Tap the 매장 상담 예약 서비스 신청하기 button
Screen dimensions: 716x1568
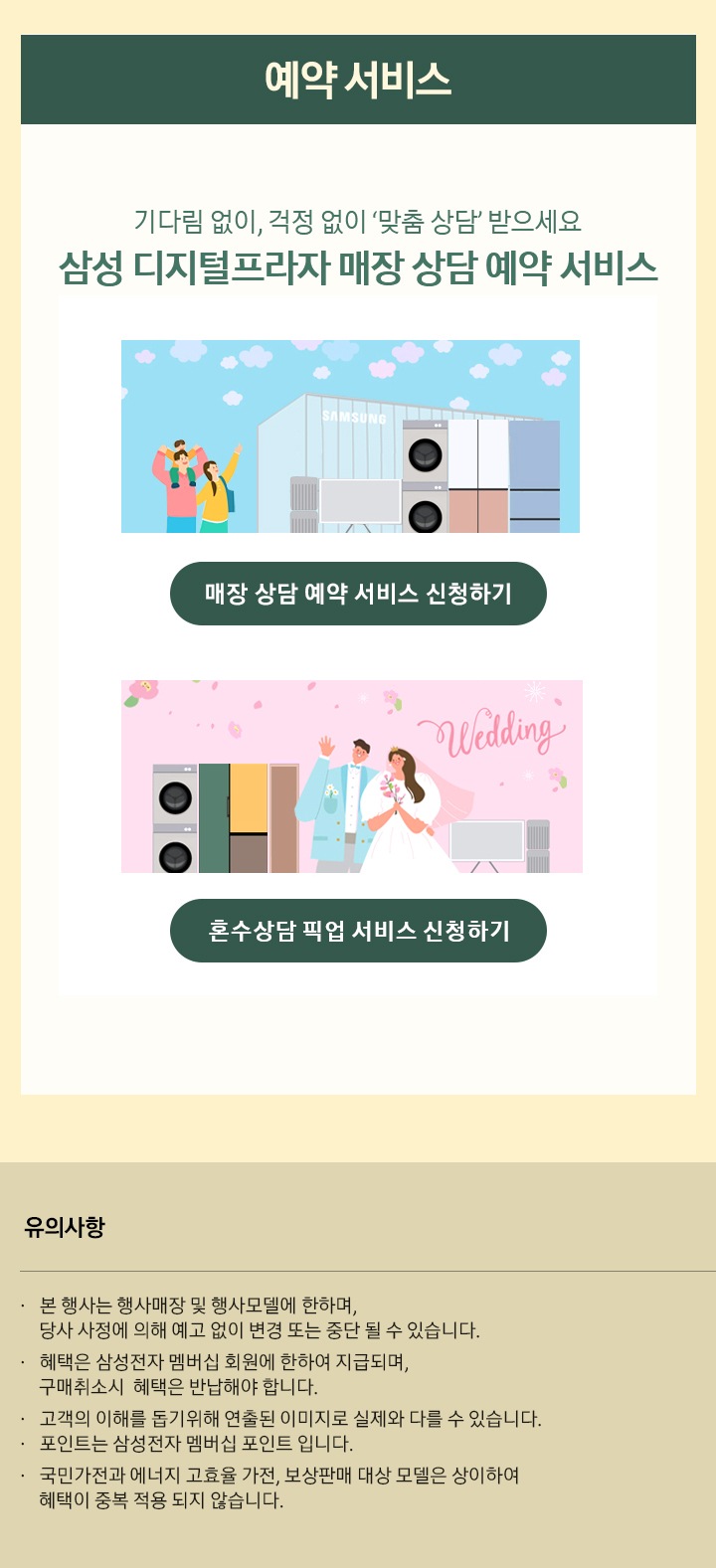tap(358, 594)
